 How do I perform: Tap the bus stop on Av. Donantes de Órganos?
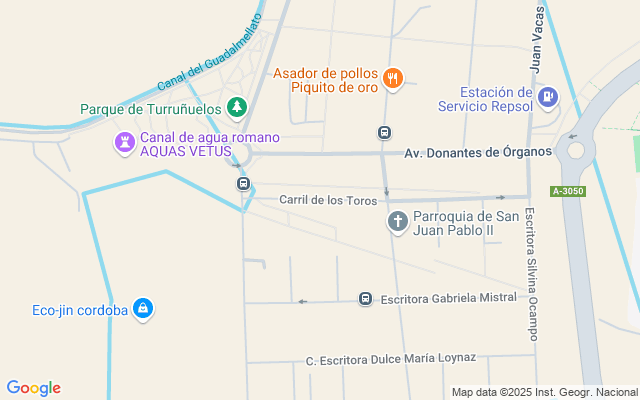(384, 133)
